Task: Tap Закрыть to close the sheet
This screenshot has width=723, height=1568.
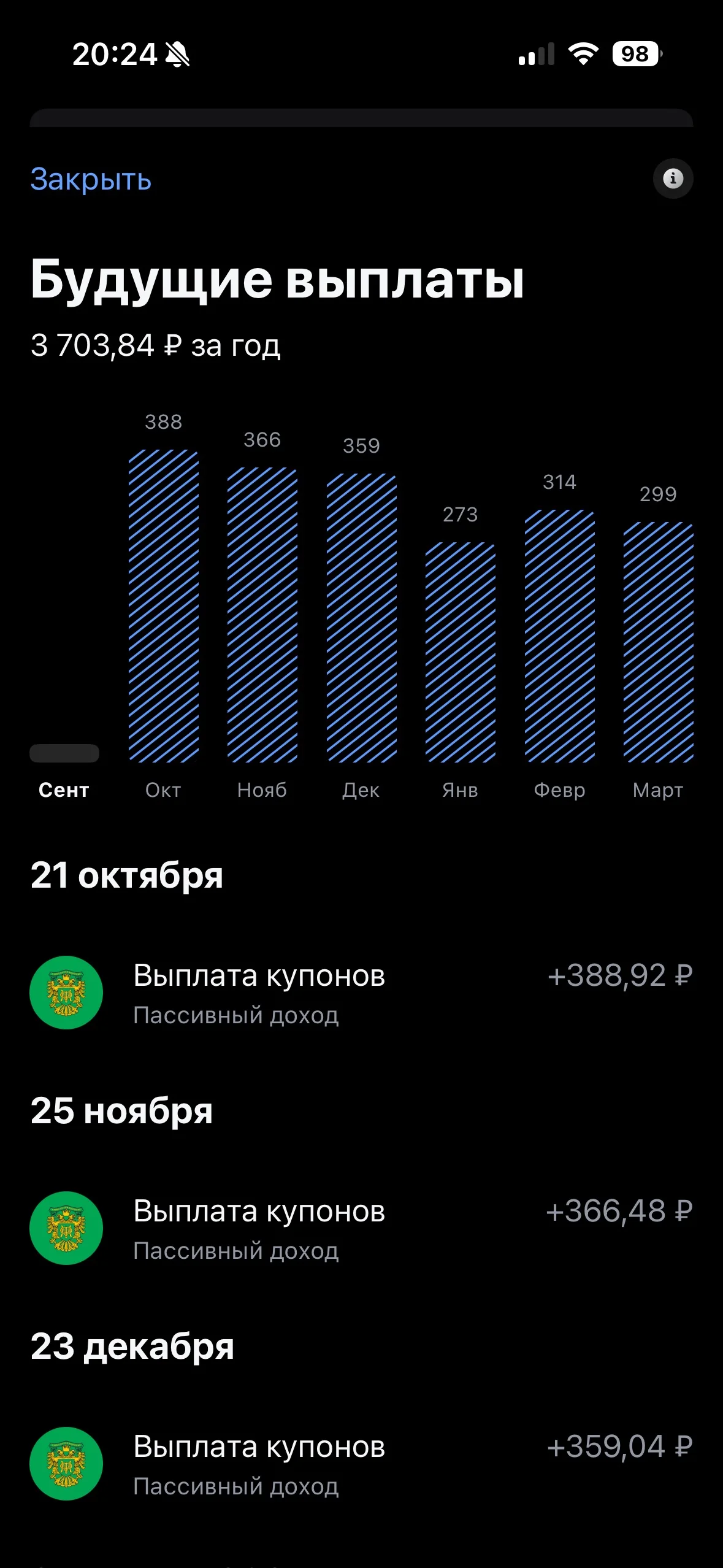Action: pyautogui.click(x=91, y=179)
